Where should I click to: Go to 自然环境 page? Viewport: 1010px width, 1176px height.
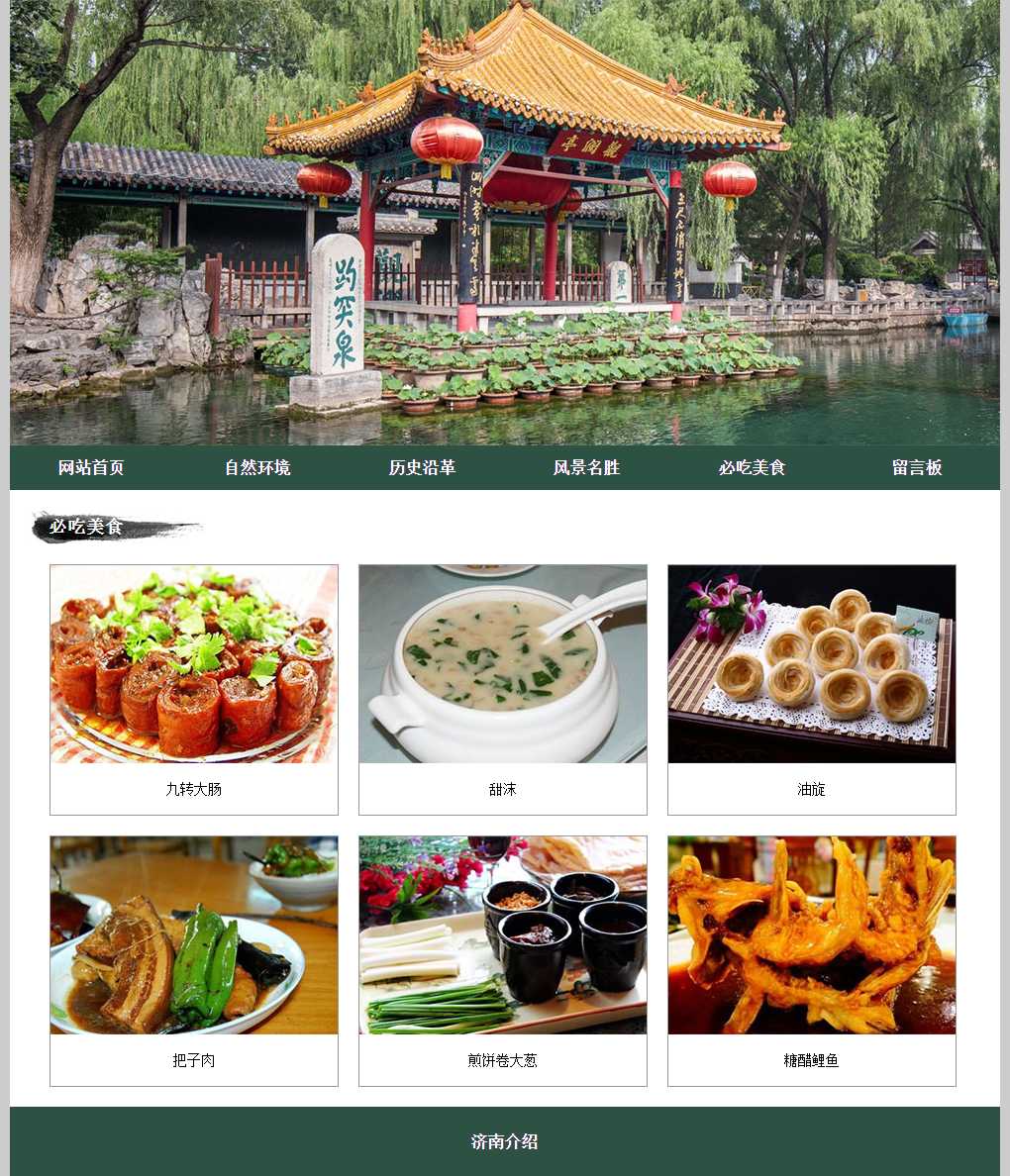(256, 467)
